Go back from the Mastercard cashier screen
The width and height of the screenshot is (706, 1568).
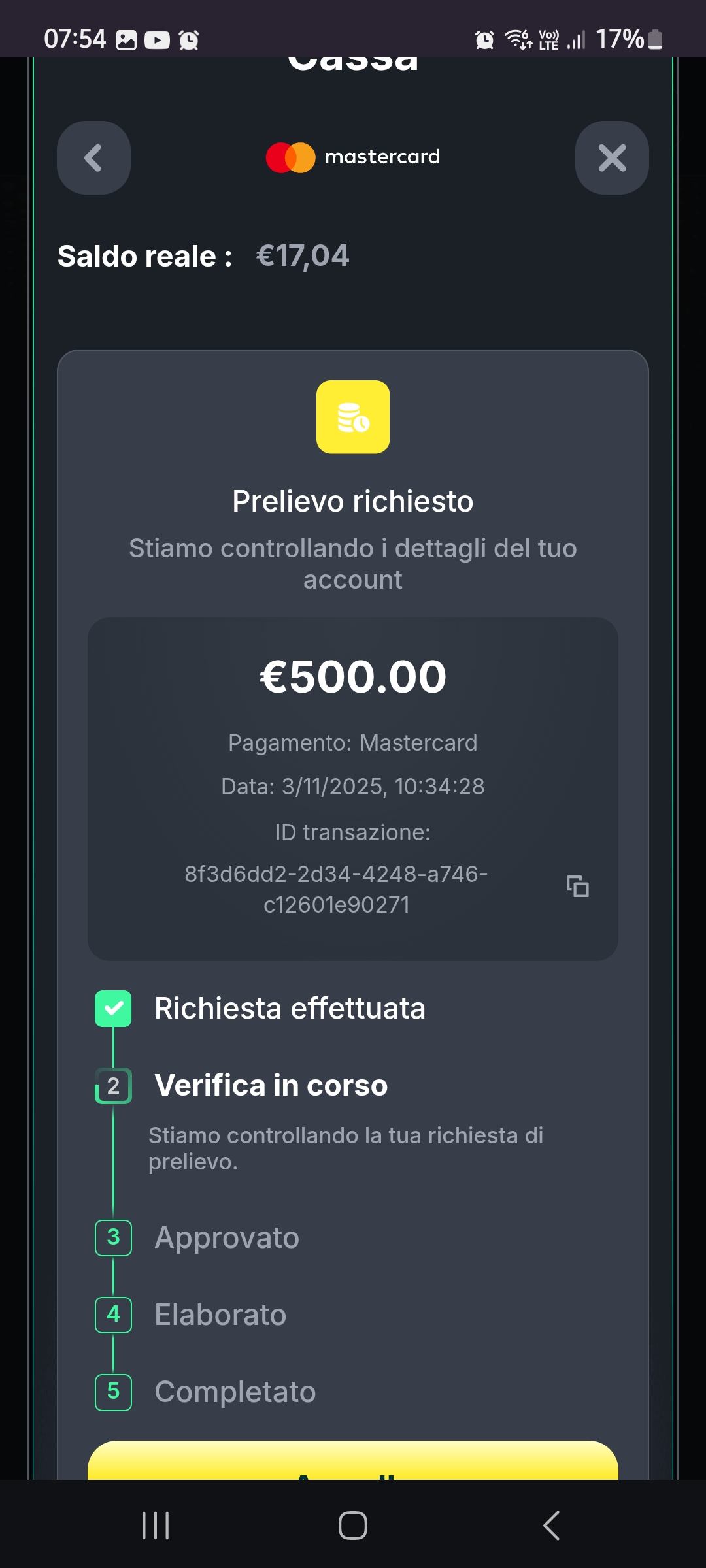[93, 157]
